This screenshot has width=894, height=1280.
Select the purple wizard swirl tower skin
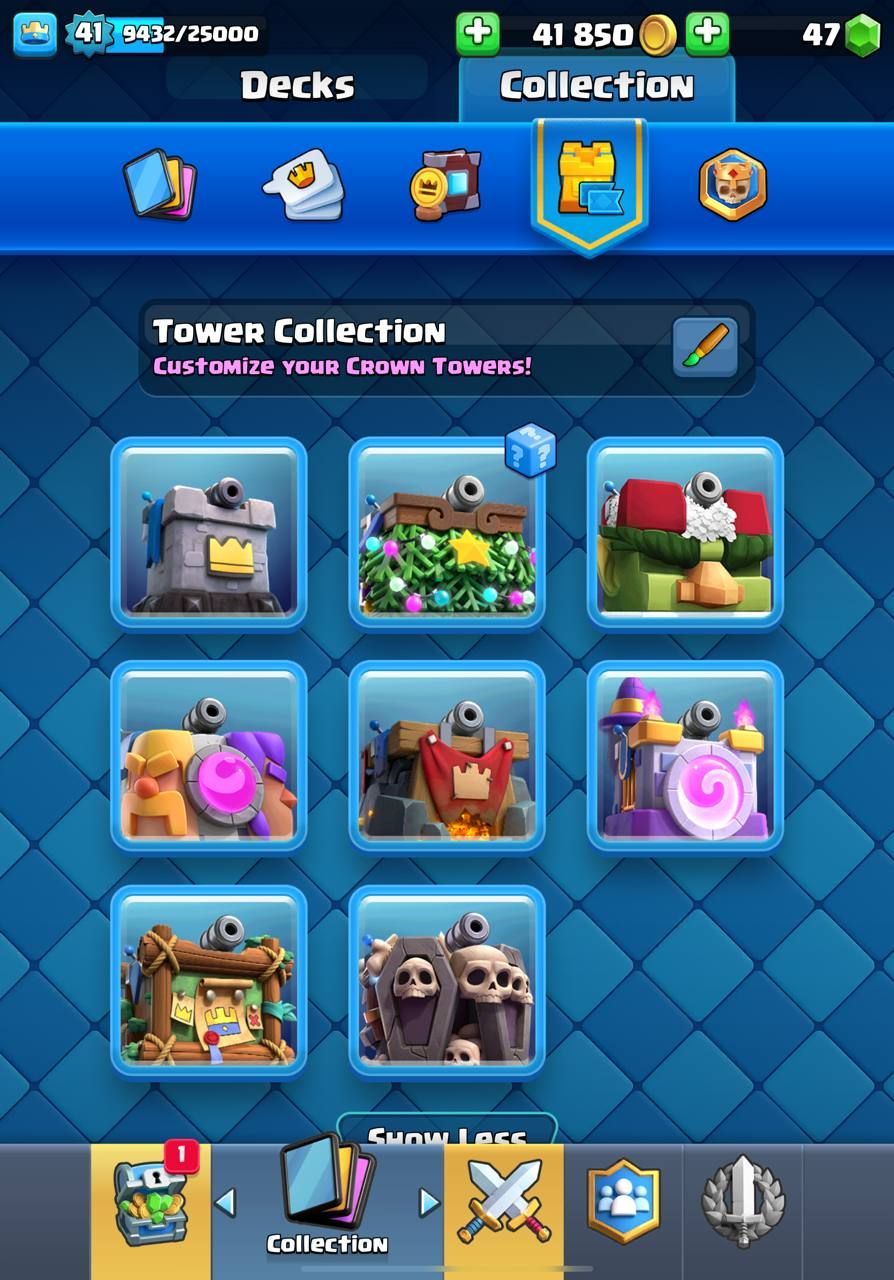pyautogui.click(x=685, y=757)
